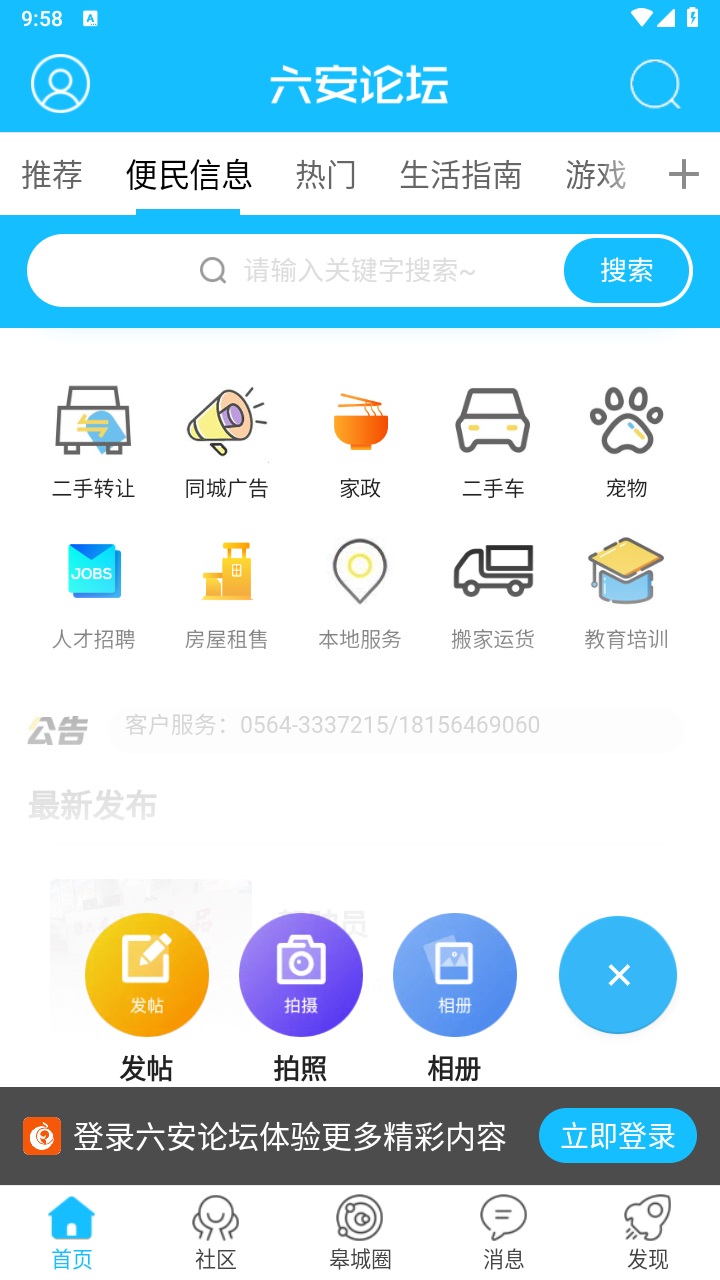Viewport: 720px width, 1280px height.
Task: Select the 教育培训 graduation cap icon
Action: [627, 570]
